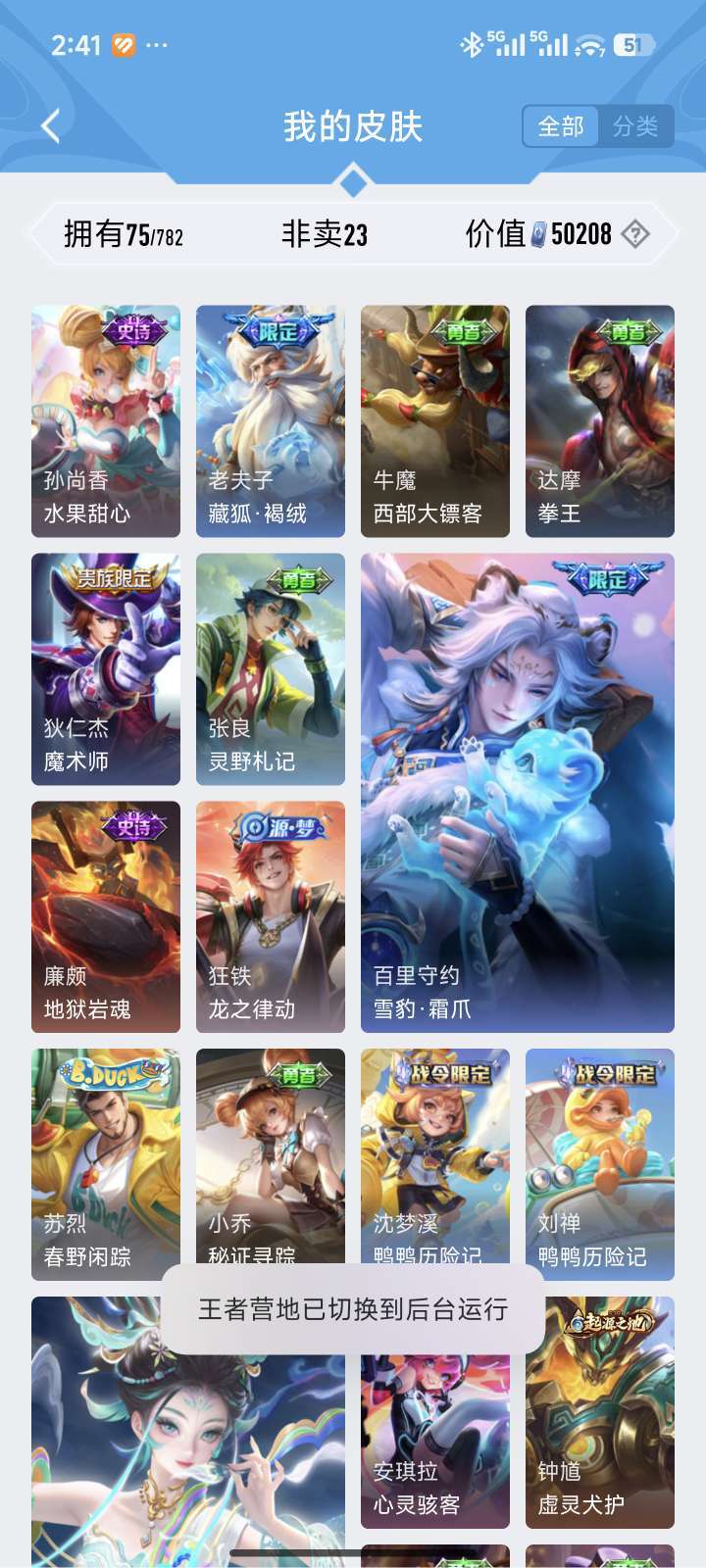Go back using the top-left arrow

point(51,125)
